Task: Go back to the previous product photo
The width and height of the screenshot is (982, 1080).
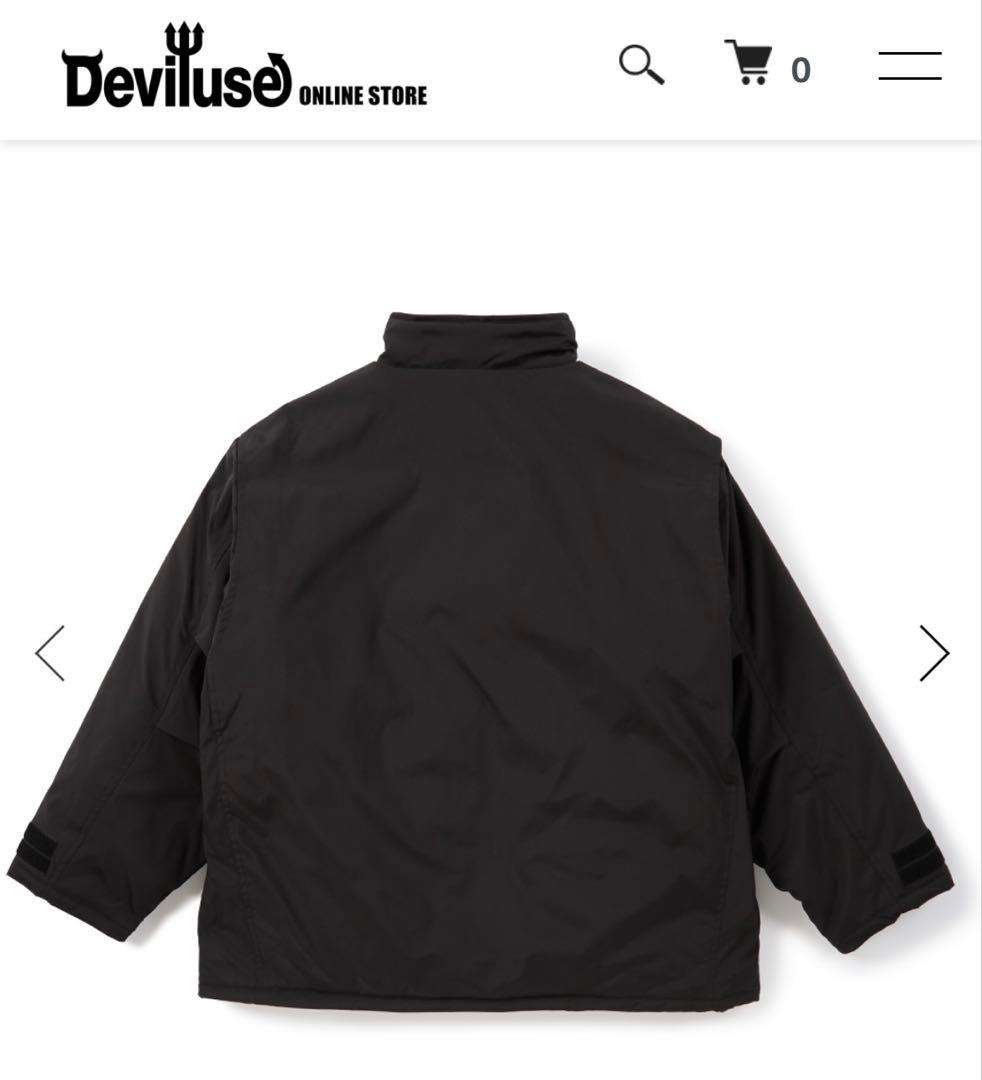Action: coord(49,653)
